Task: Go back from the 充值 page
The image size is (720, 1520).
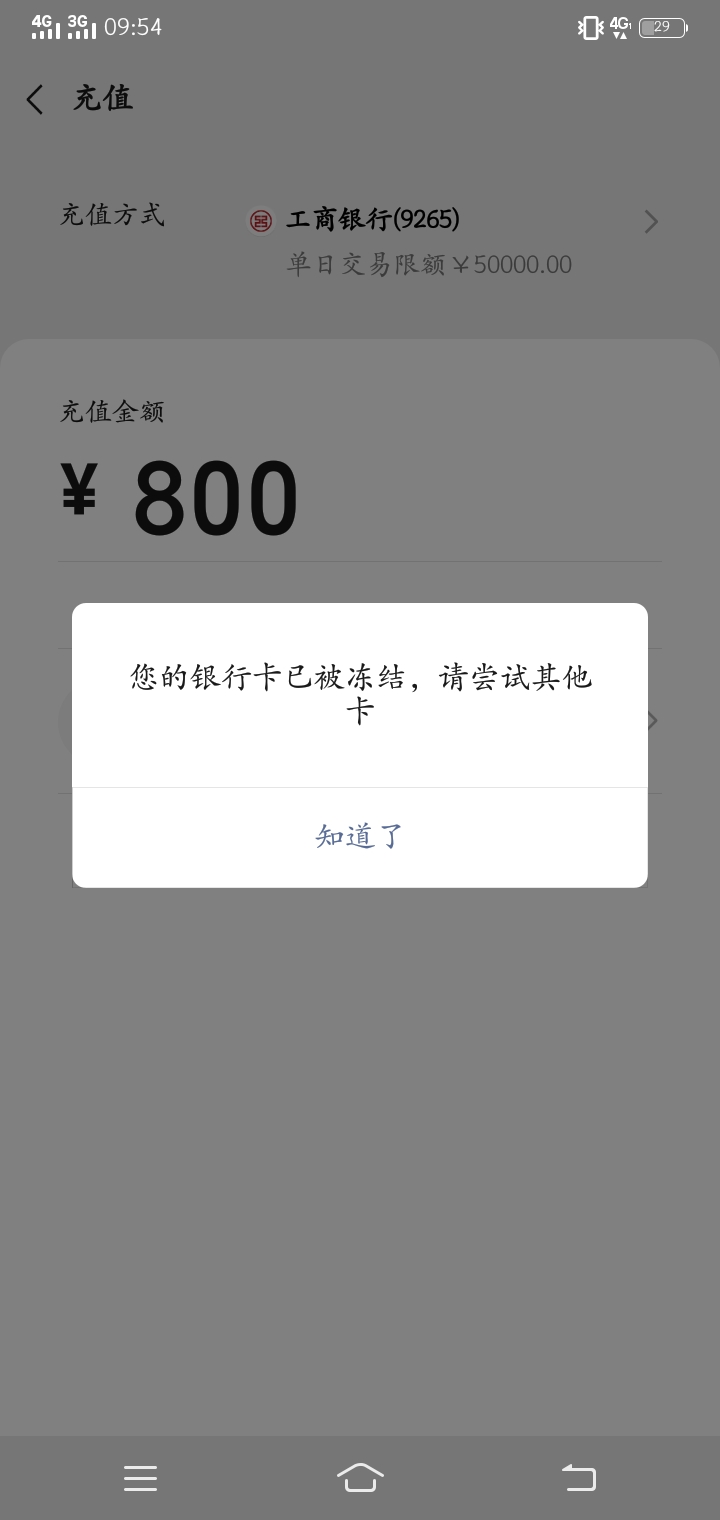Action: tap(35, 99)
